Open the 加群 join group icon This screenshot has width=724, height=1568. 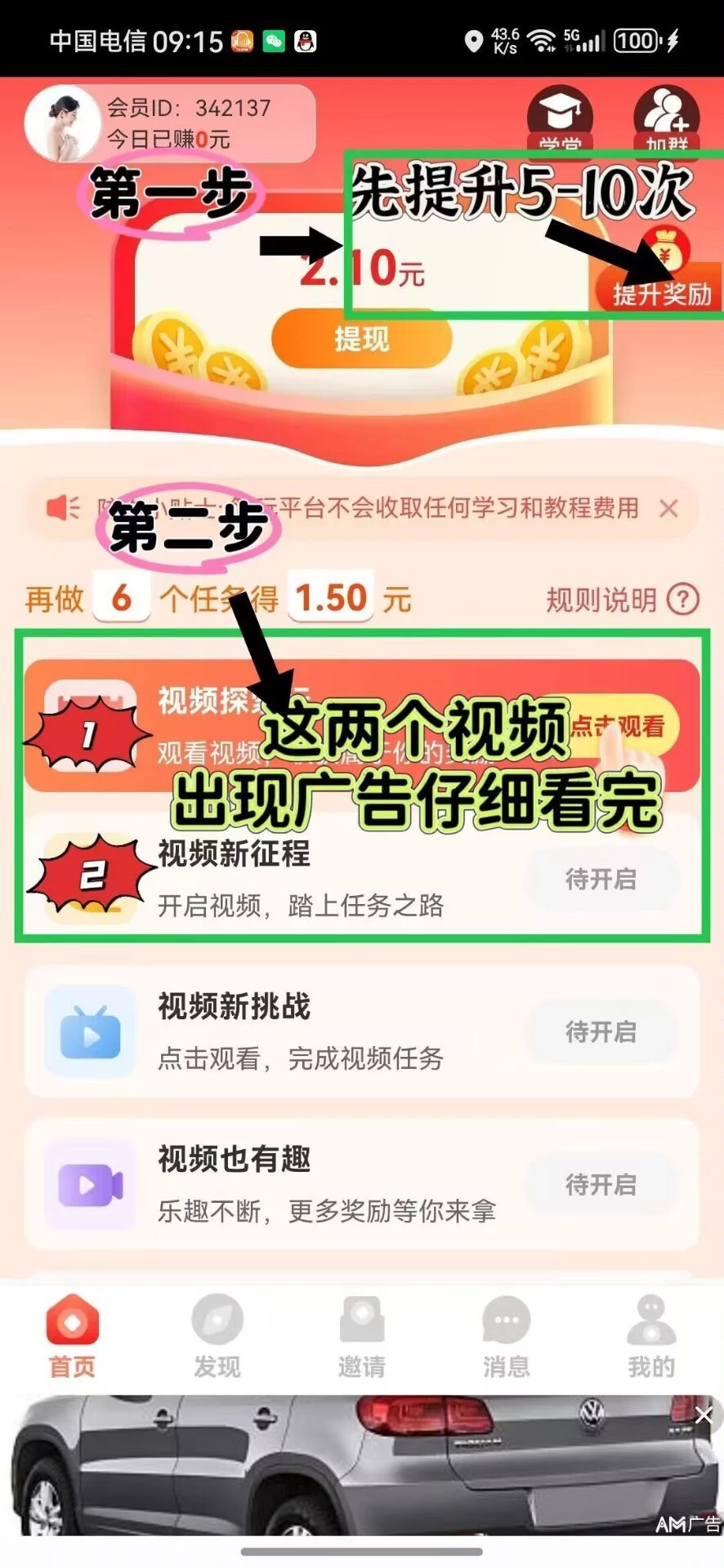667,120
